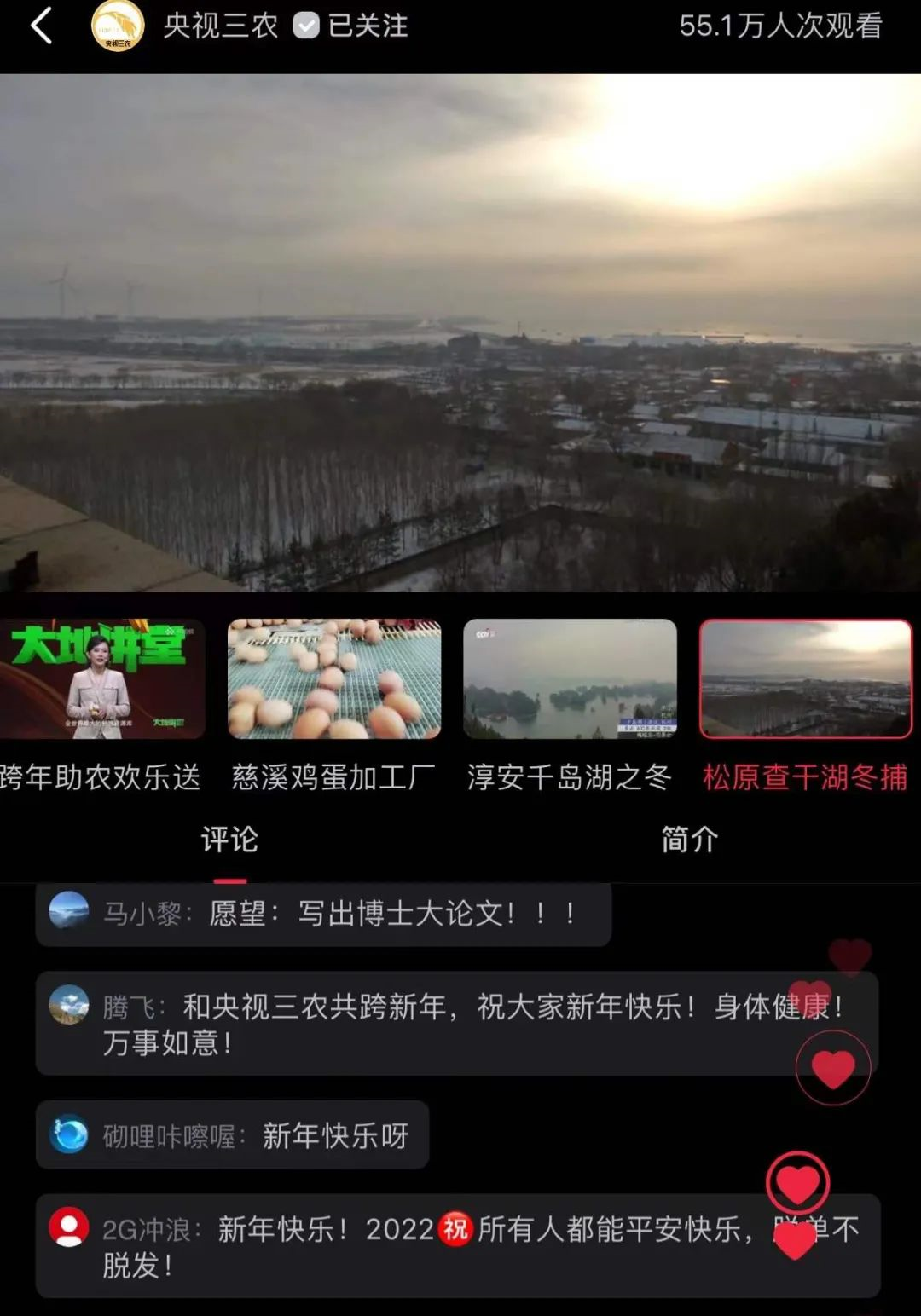This screenshot has height=1316, width=921.
Task: Switch to the 评论 tab
Action: pos(229,840)
